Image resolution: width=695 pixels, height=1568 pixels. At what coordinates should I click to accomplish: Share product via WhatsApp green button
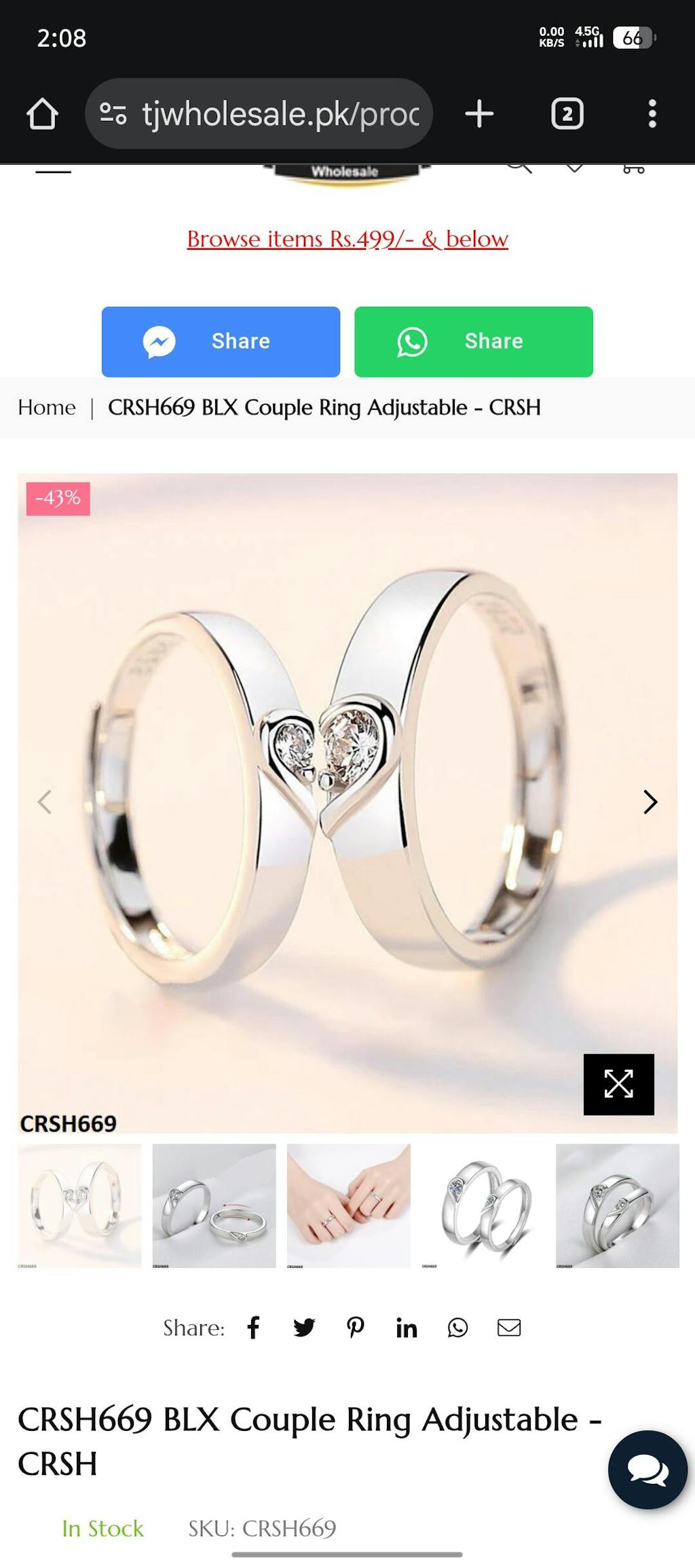(473, 341)
